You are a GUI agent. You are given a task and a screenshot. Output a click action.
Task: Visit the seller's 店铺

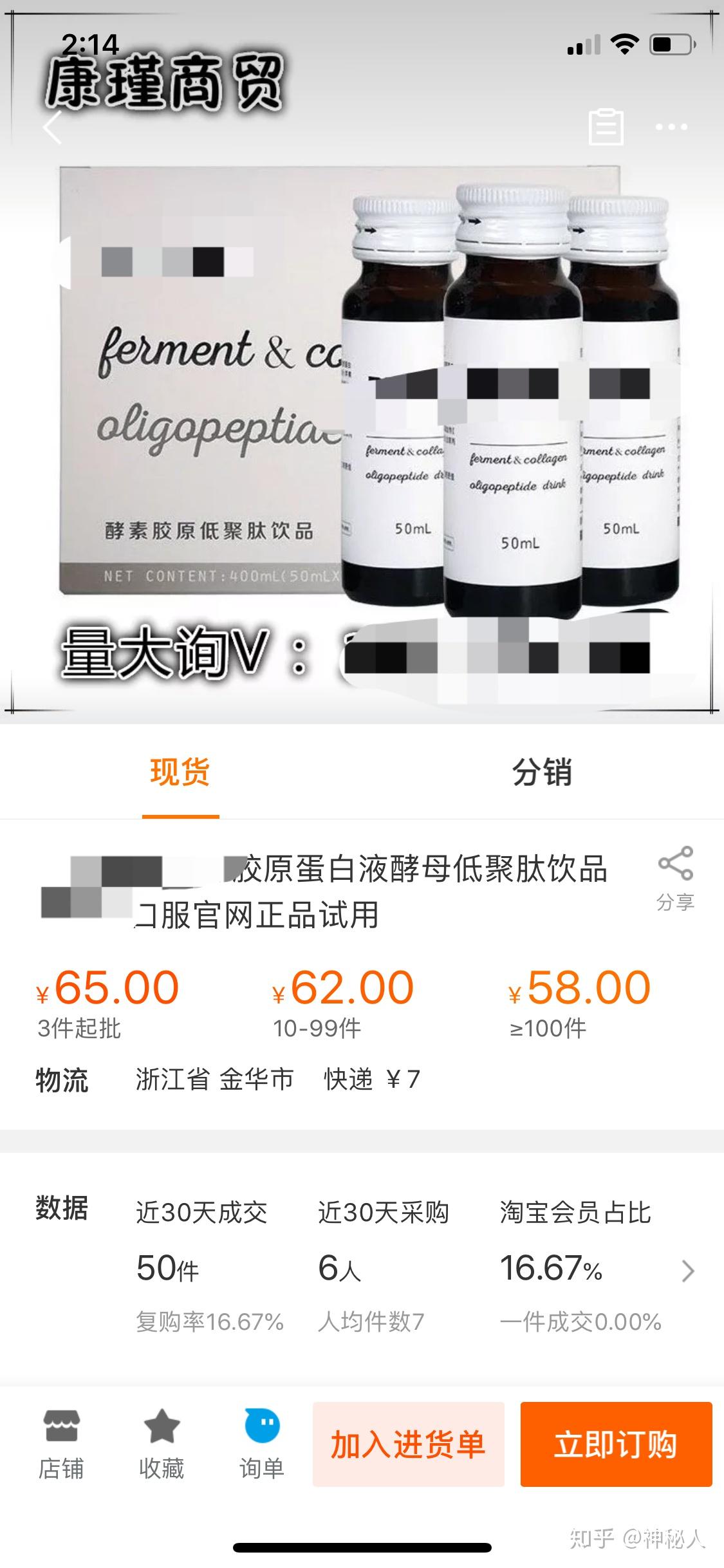[x=61, y=1444]
